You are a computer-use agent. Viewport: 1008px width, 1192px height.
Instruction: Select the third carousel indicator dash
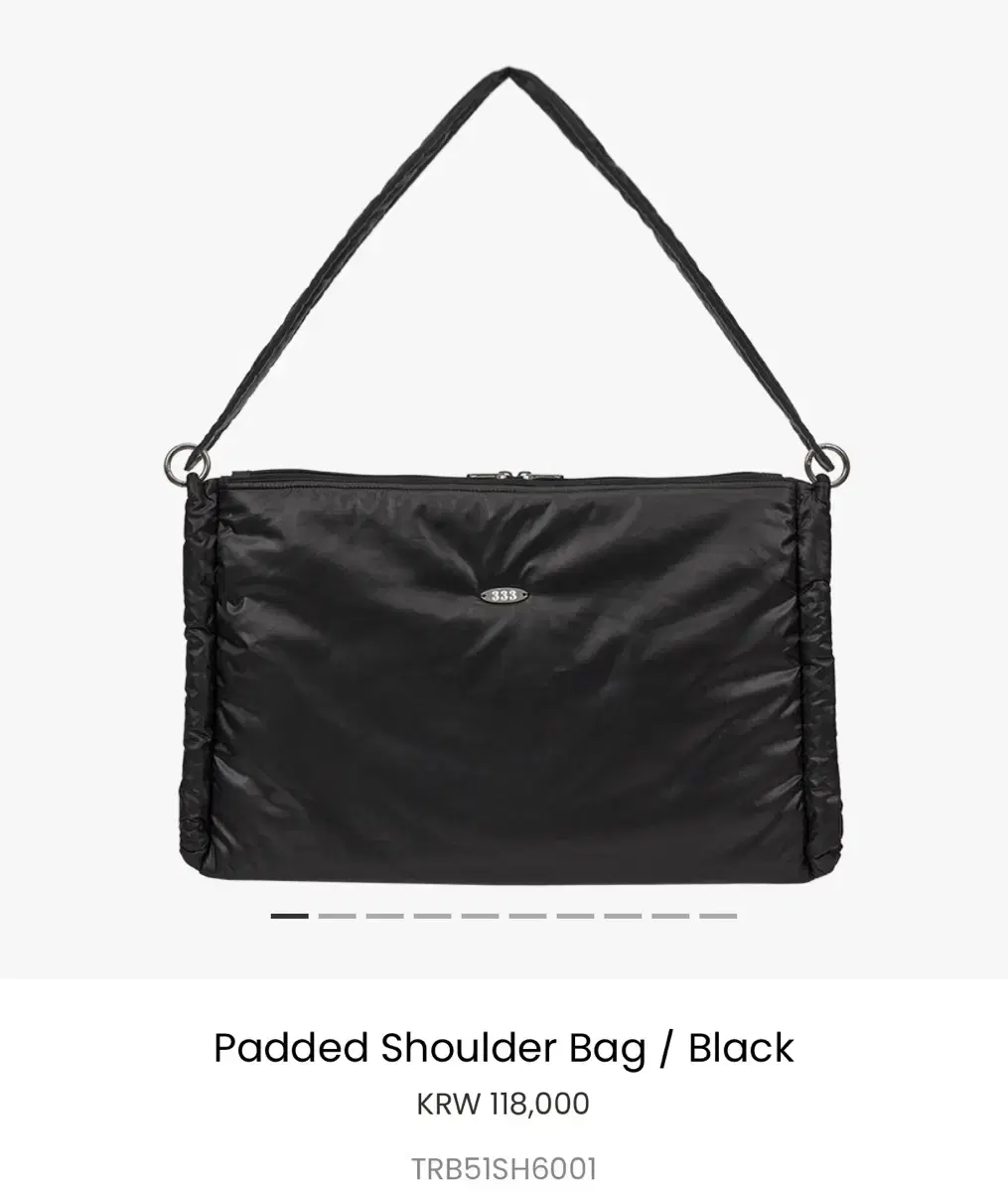[382, 916]
